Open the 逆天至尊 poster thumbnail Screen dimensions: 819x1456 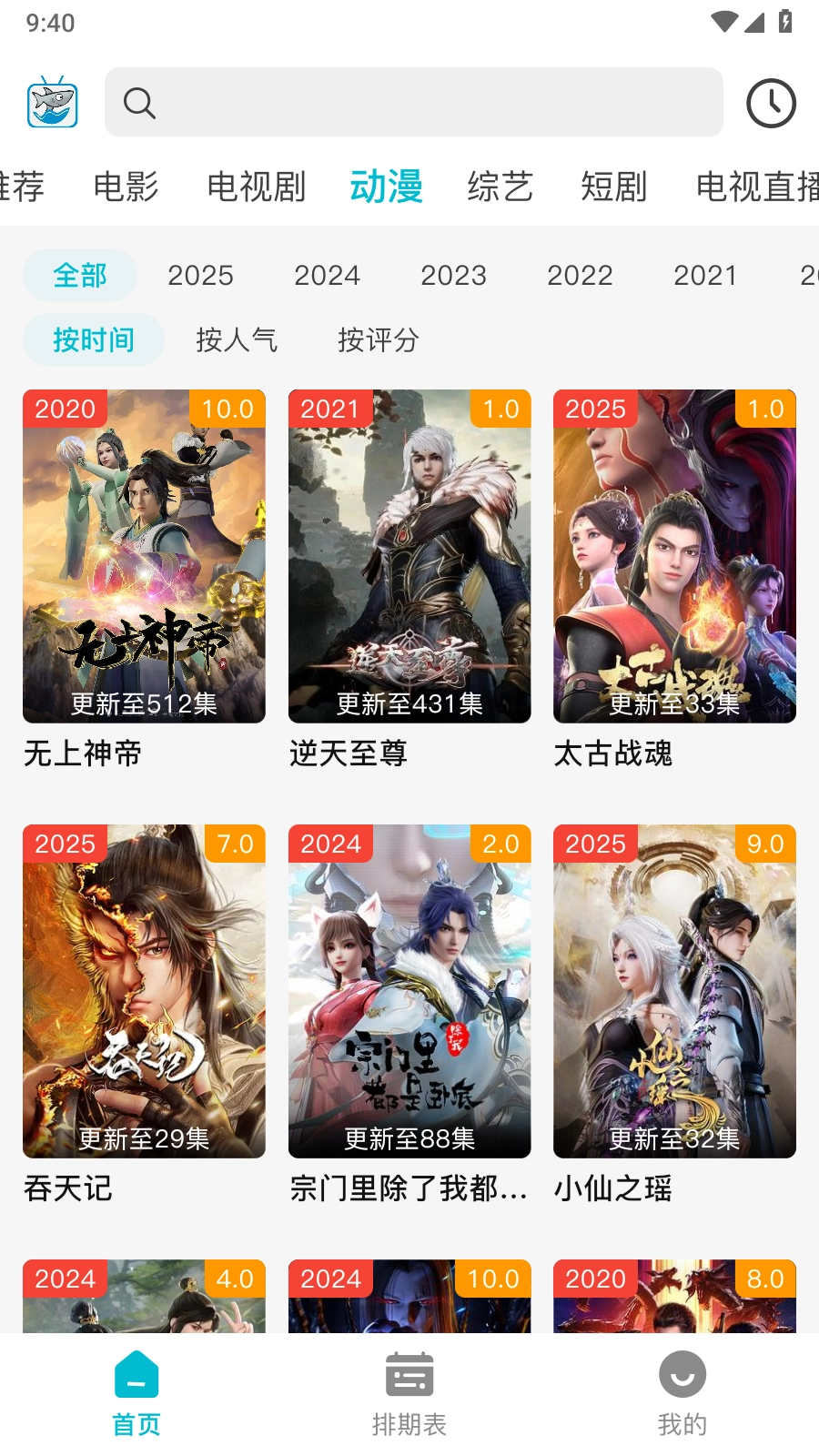409,556
